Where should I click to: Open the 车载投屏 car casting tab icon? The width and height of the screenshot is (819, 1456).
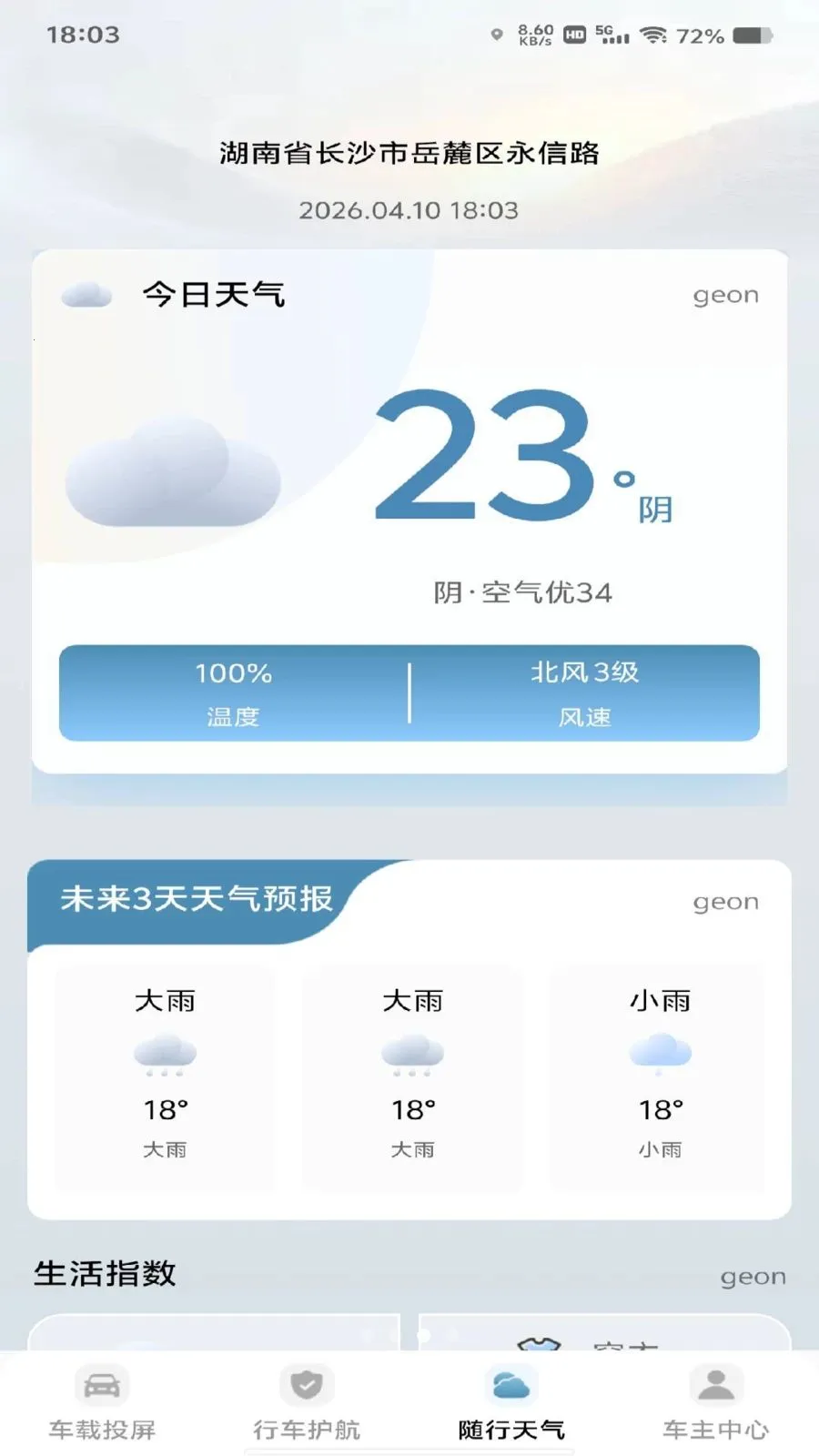pos(100,1386)
